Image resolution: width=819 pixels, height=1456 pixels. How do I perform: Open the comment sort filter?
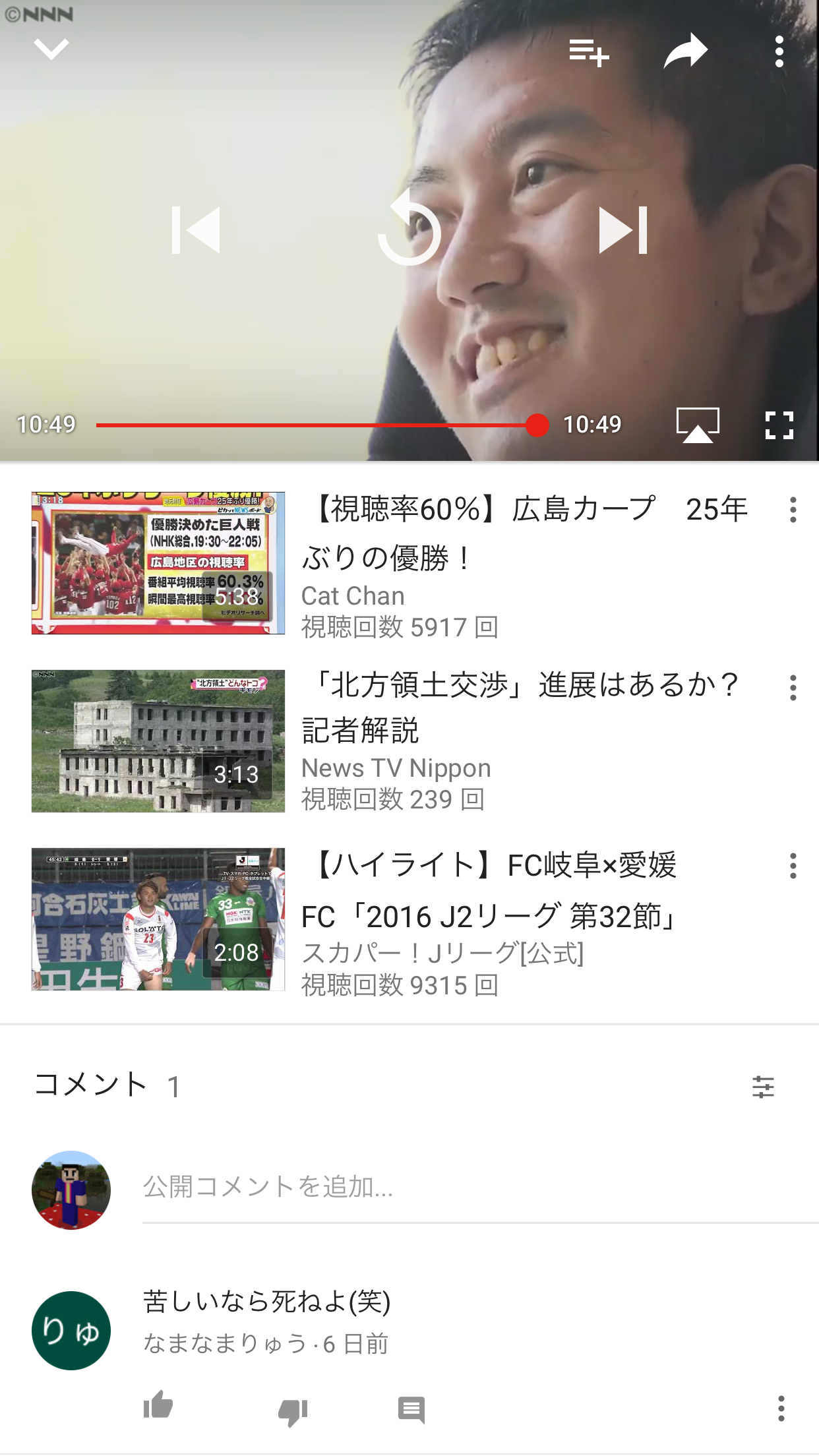pos(763,1087)
